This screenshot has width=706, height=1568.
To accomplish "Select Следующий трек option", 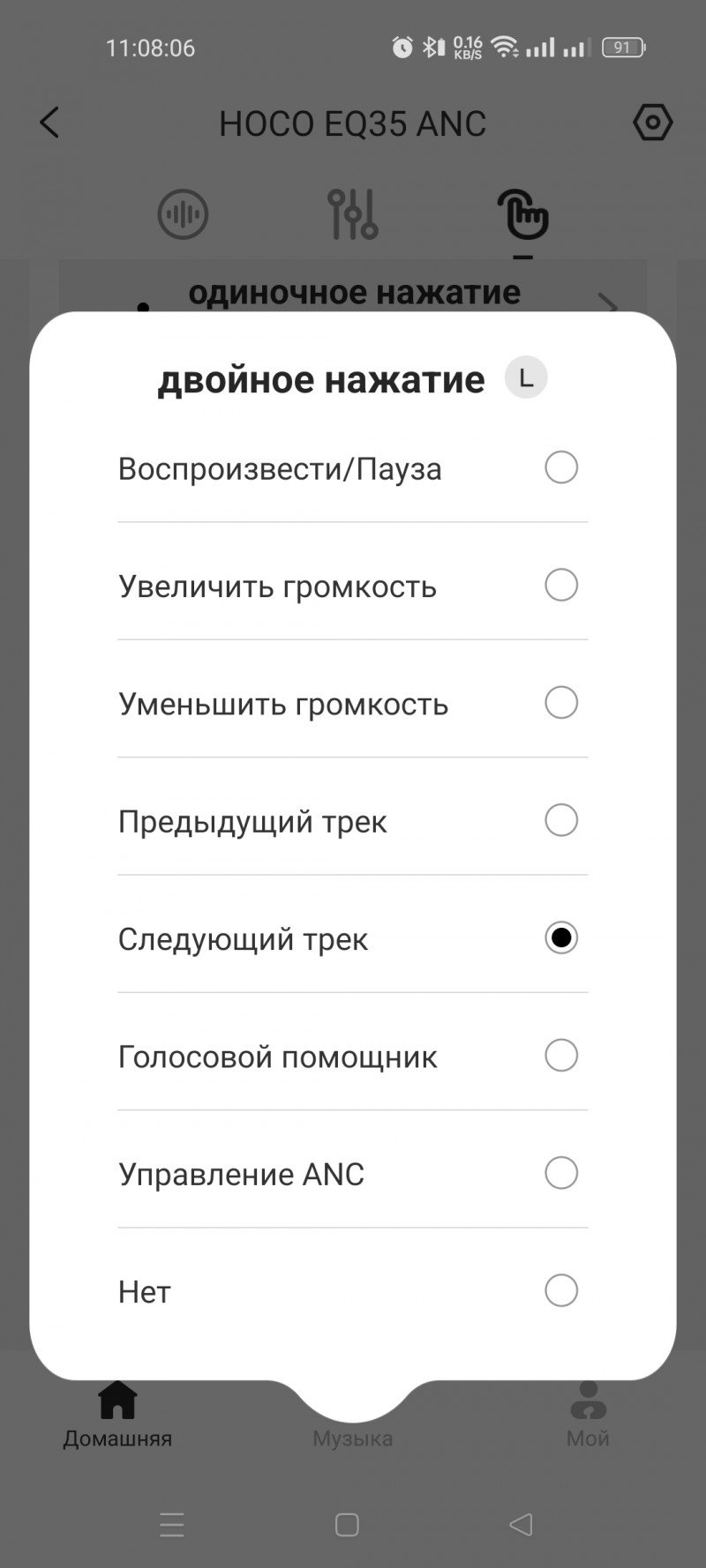I will 561,937.
